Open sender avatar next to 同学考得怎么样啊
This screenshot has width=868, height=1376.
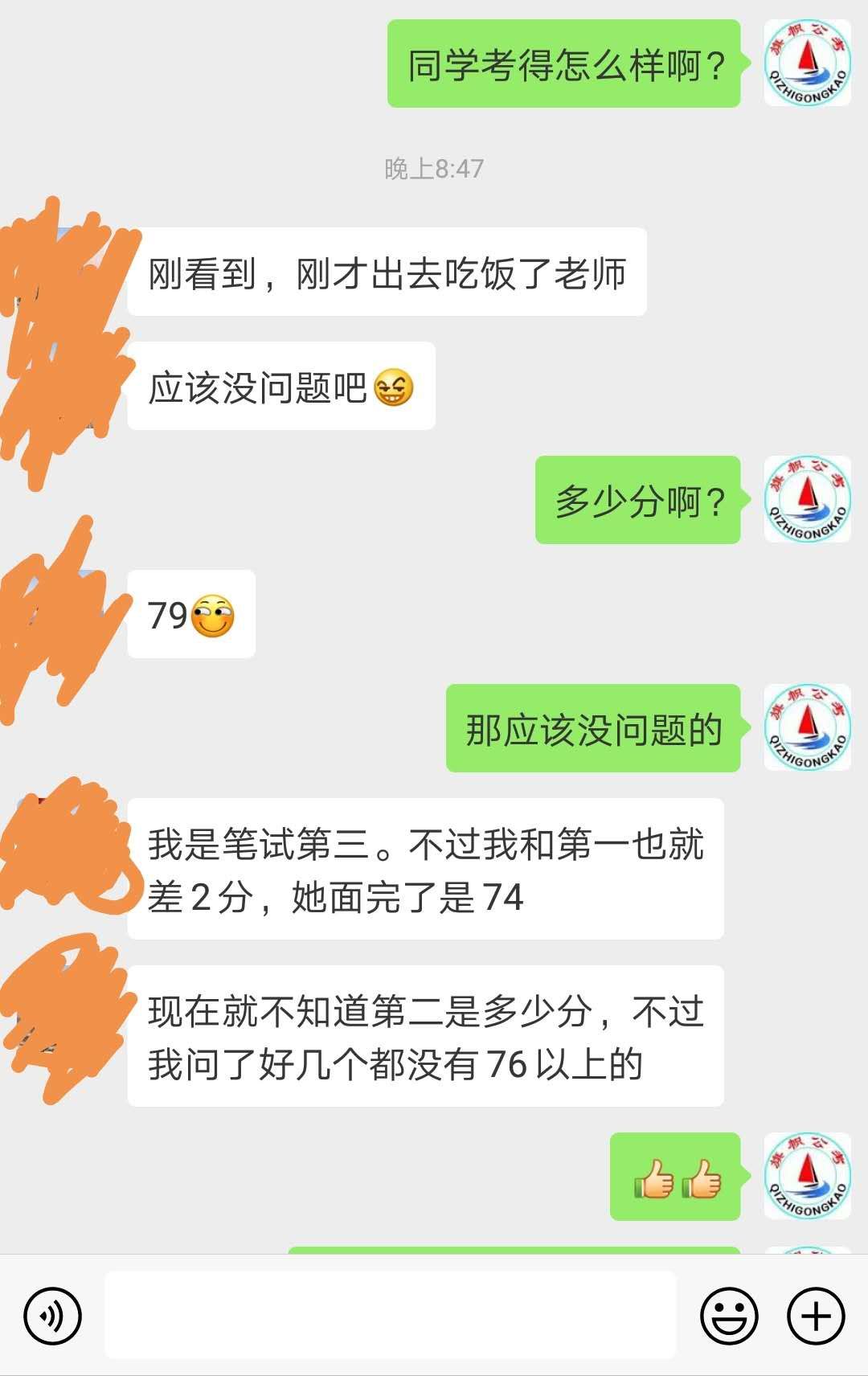tap(807, 63)
